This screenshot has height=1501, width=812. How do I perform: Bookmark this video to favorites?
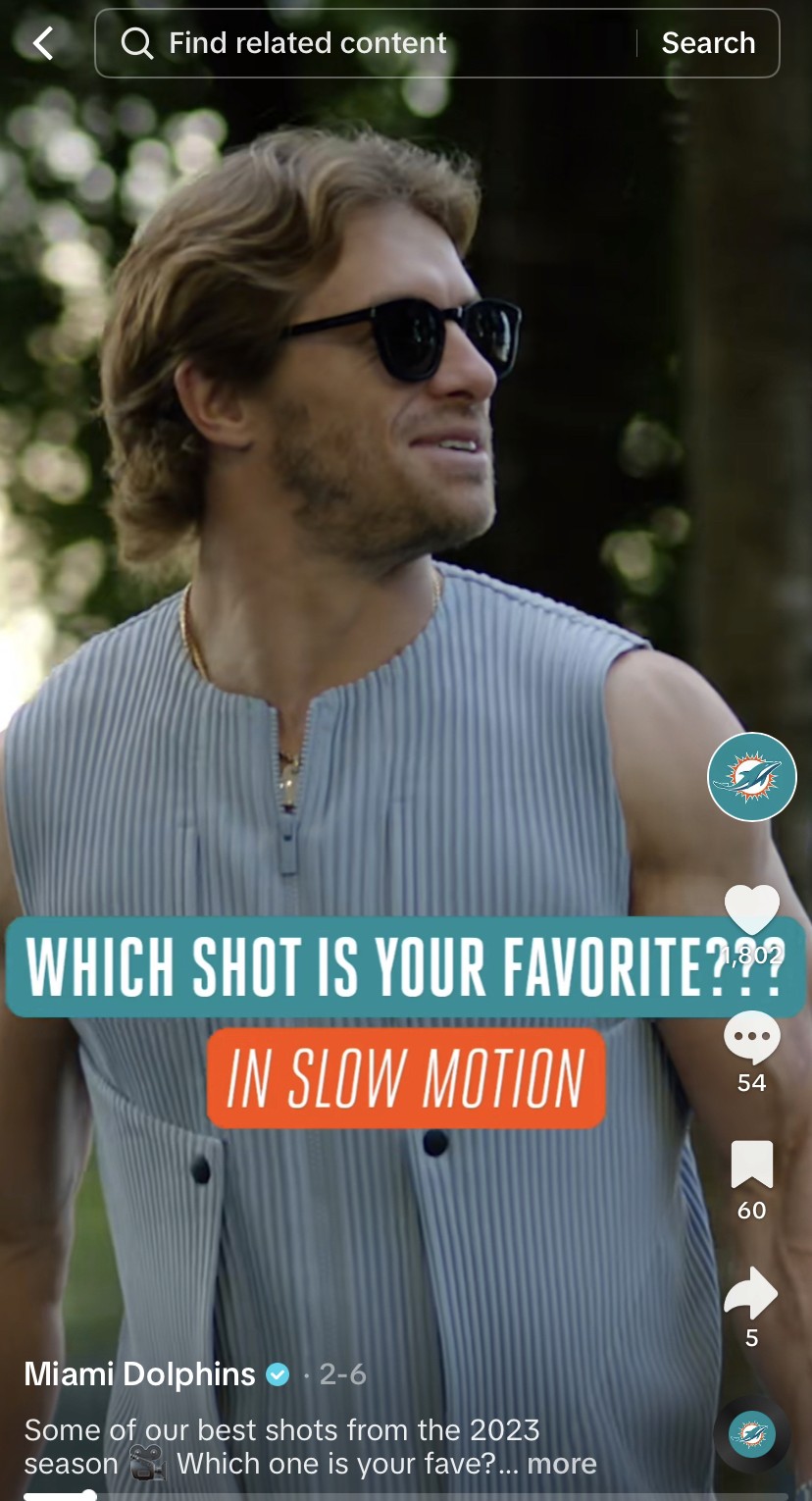[751, 1165]
